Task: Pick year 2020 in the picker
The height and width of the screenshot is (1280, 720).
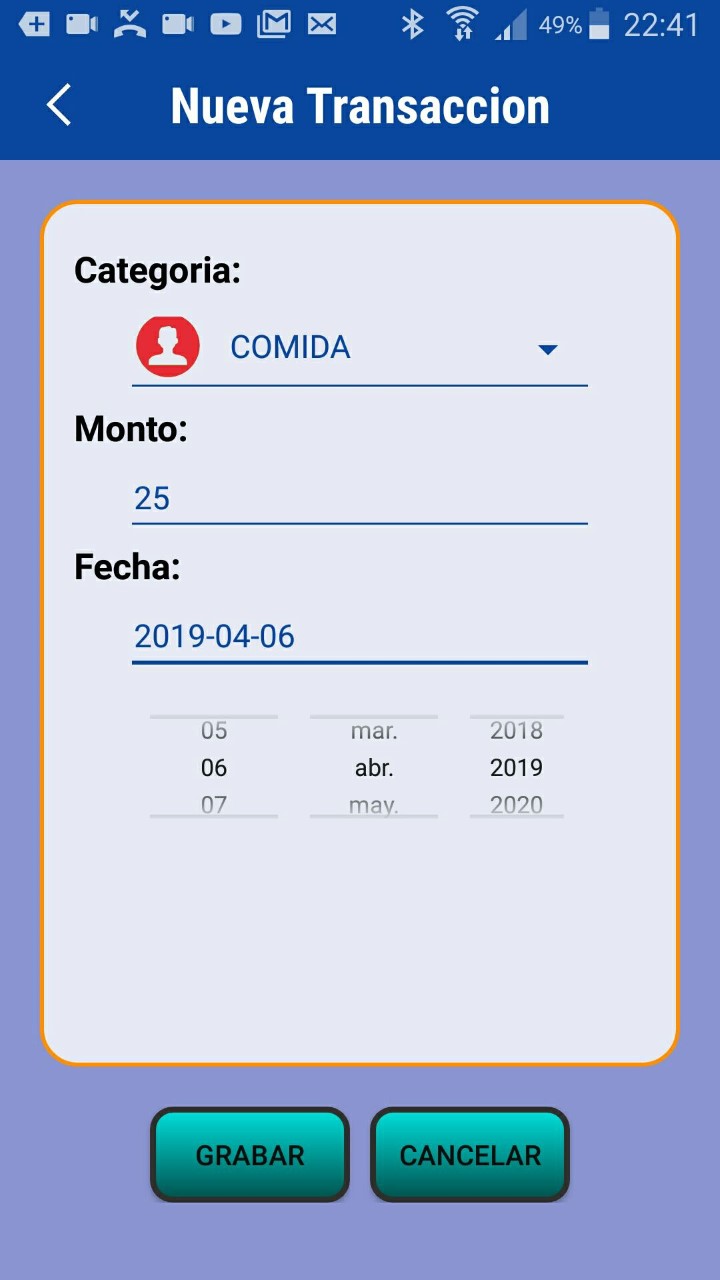Action: coord(516,804)
